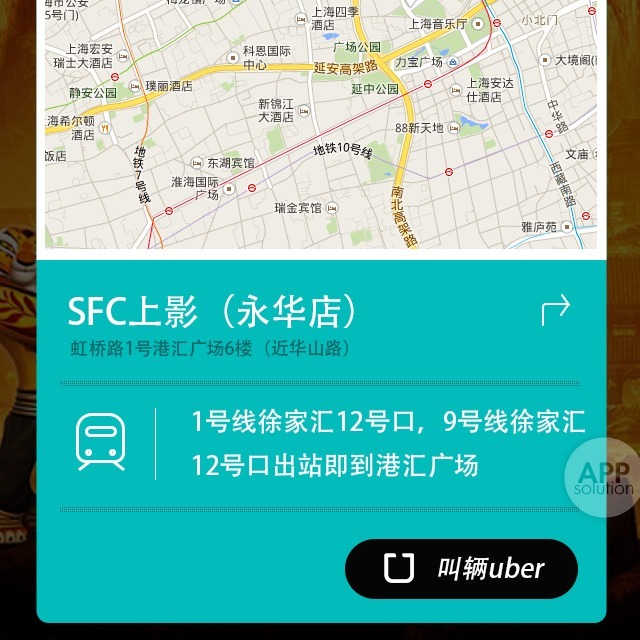Open directions via the arrow icon

click(555, 310)
